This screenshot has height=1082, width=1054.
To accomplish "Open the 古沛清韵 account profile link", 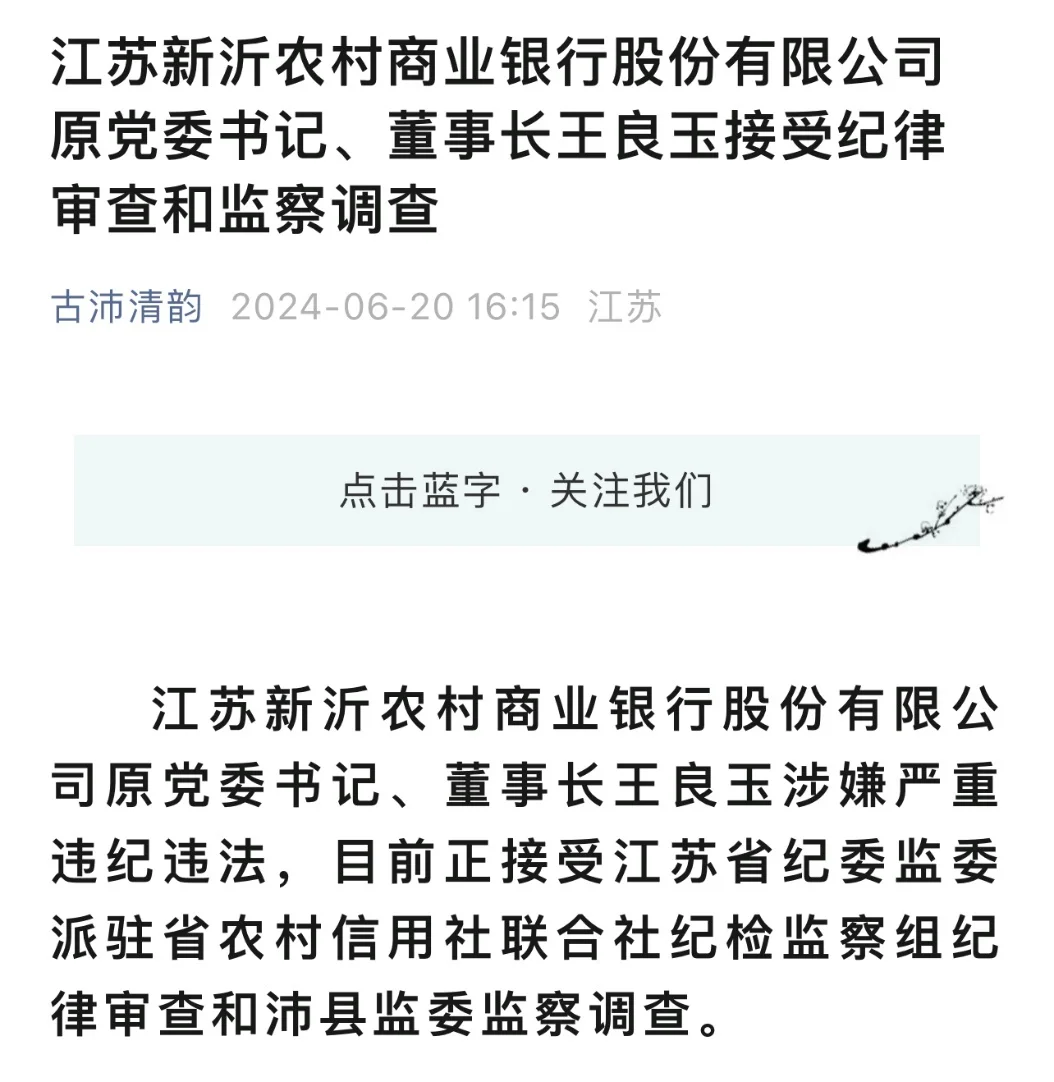I will [x=127, y=307].
